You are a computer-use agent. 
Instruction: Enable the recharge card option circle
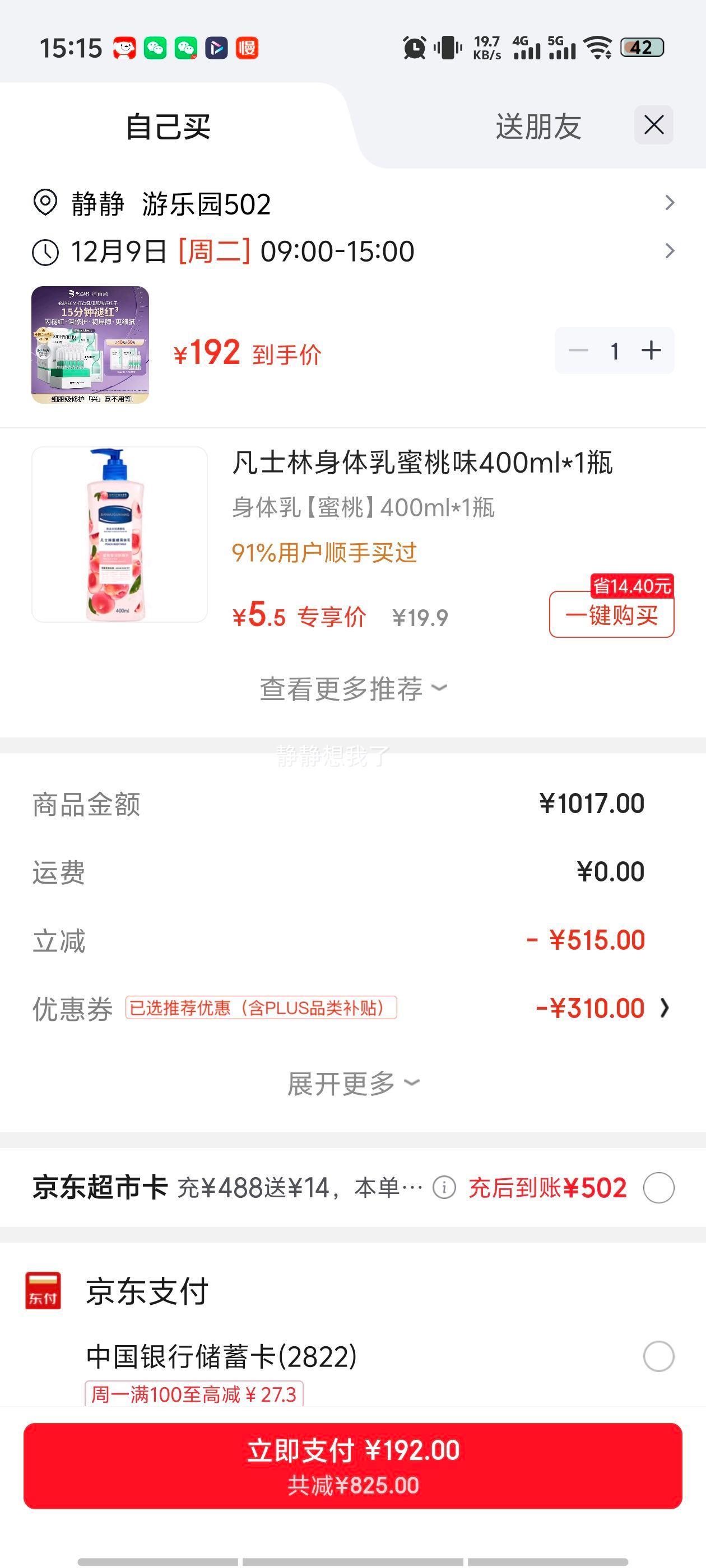(x=657, y=1187)
